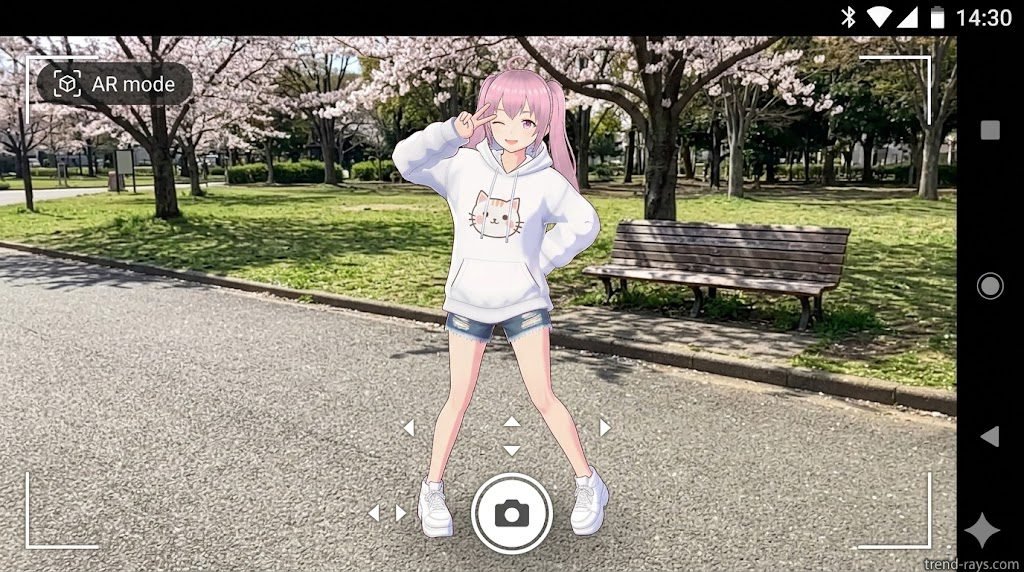Screen dimensions: 1024x572
Task: Go back with the system back button
Action: point(989,436)
